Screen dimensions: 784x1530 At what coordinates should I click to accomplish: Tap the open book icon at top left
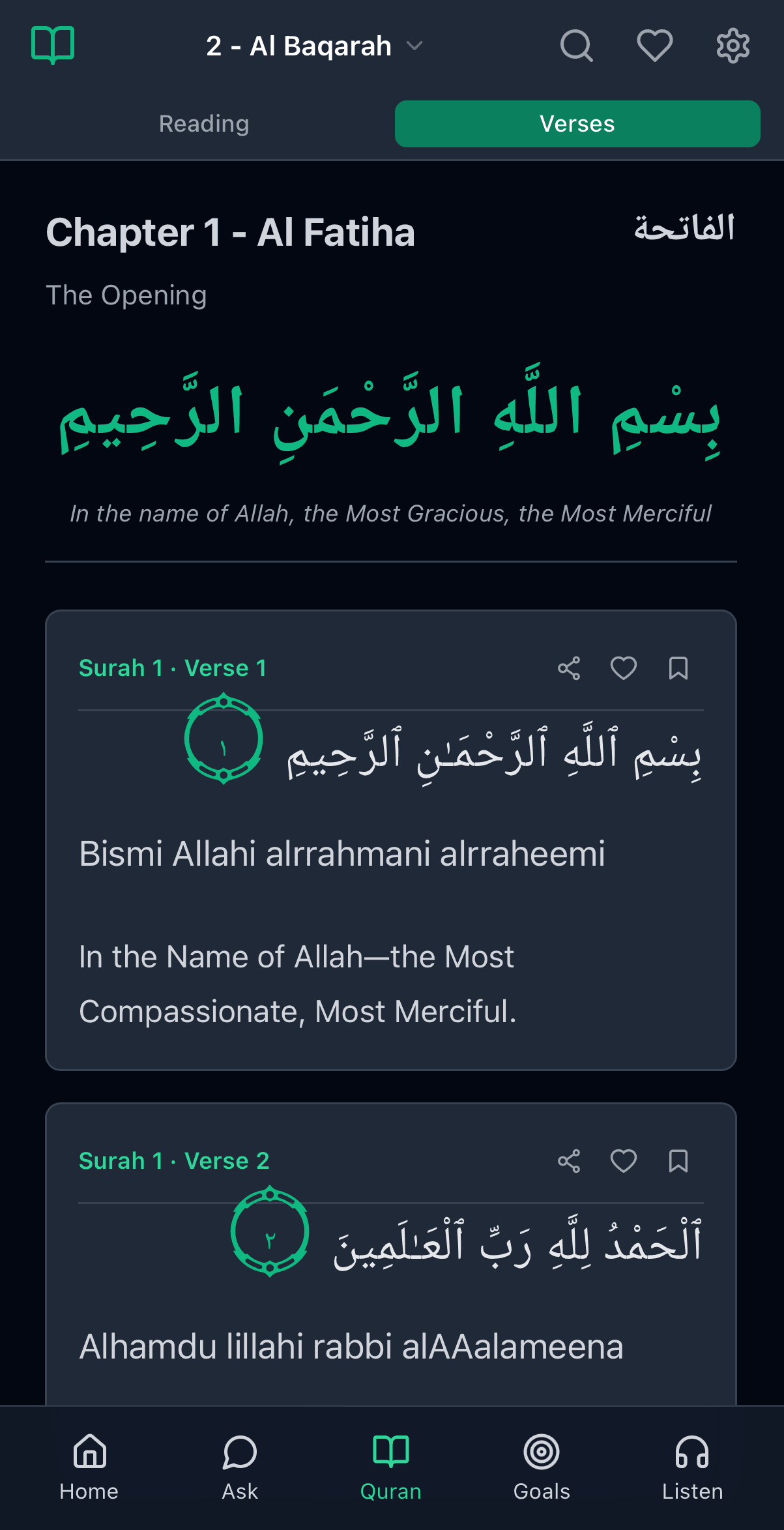coord(53,45)
